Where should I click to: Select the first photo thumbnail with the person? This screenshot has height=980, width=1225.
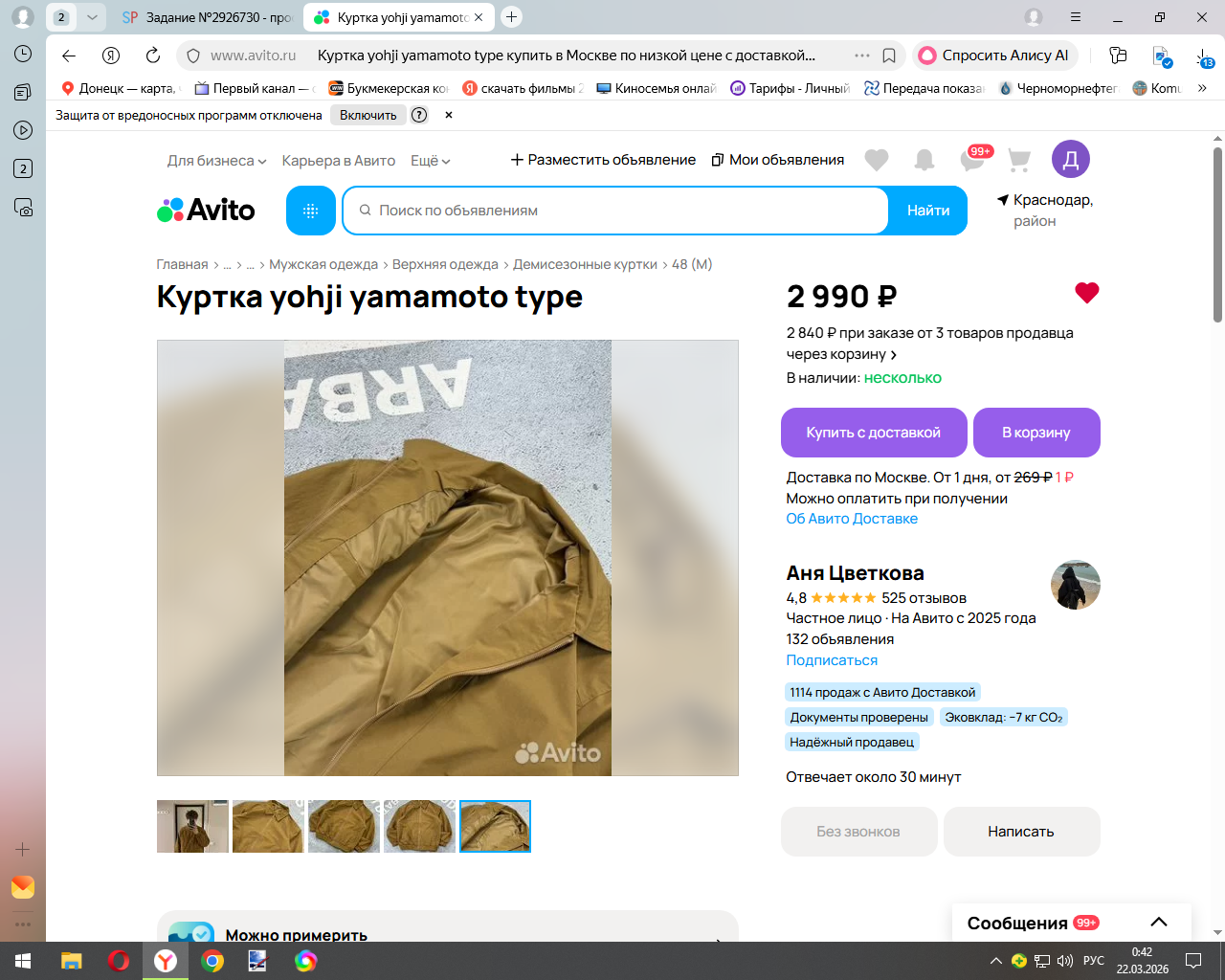click(192, 826)
